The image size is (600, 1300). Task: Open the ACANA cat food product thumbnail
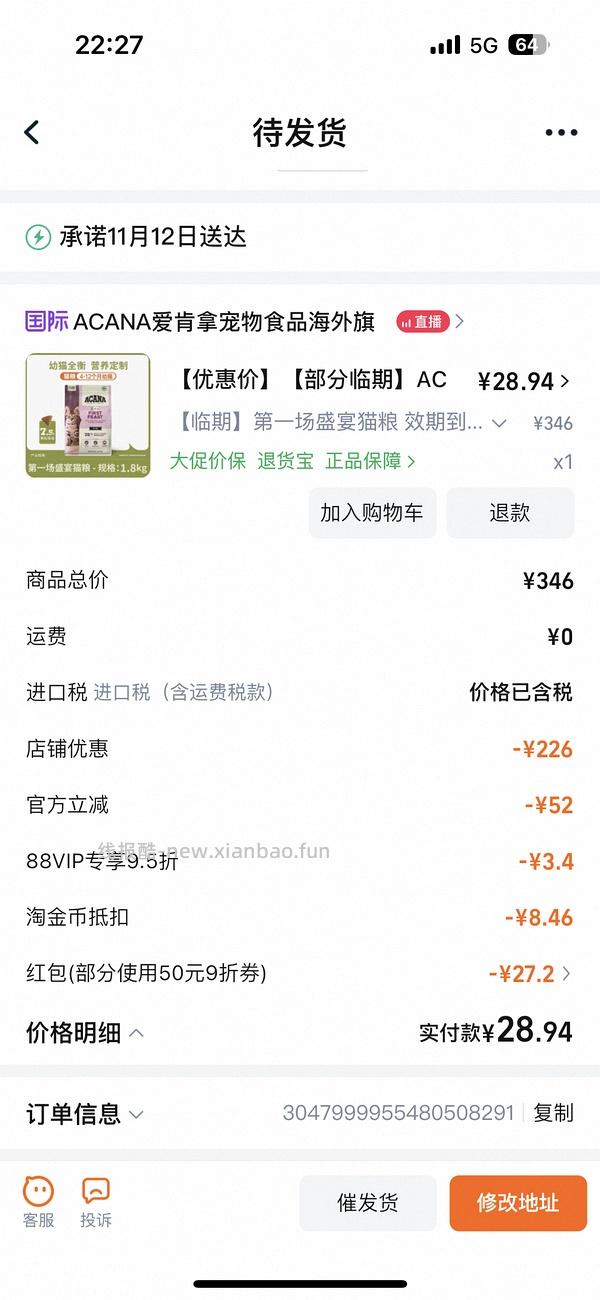click(88, 415)
